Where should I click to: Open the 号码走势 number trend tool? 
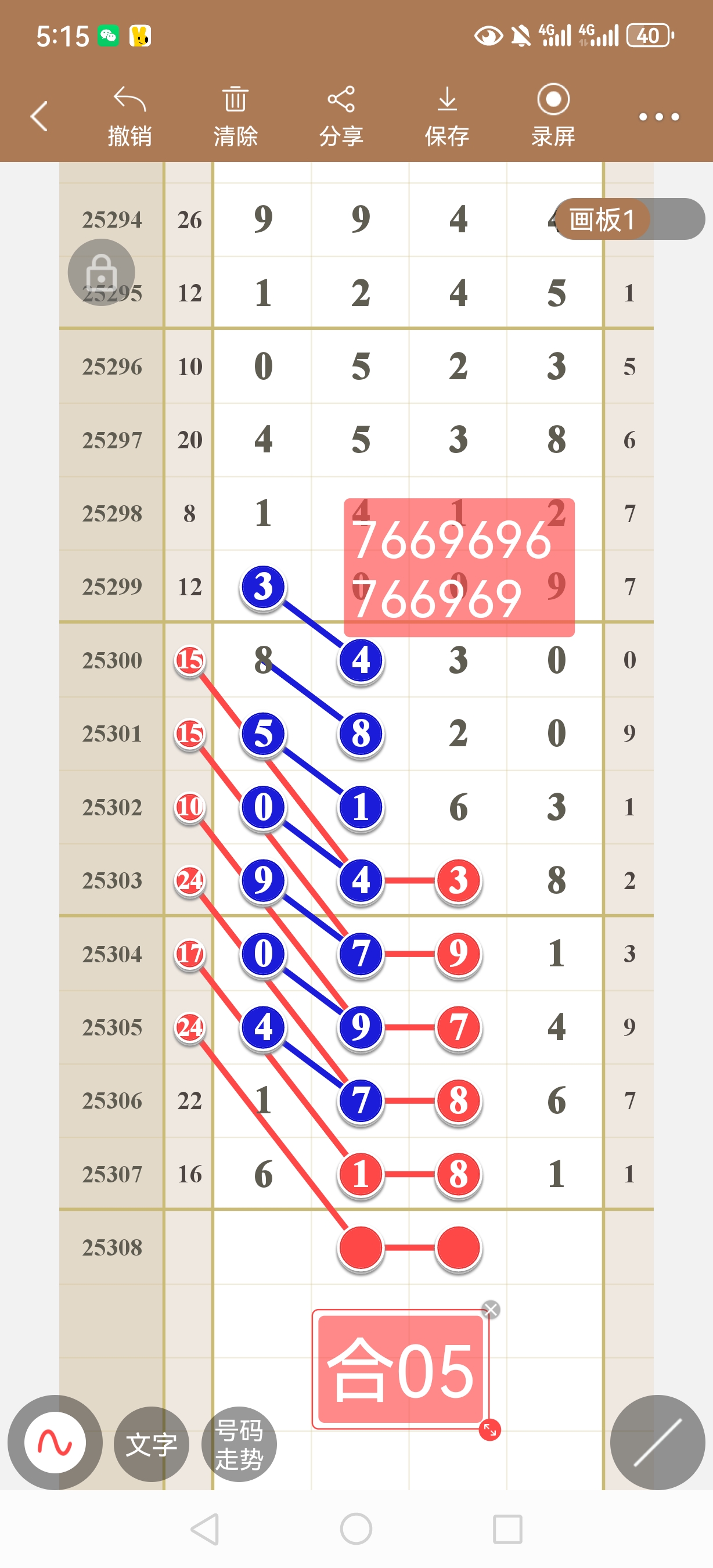coord(239,1444)
